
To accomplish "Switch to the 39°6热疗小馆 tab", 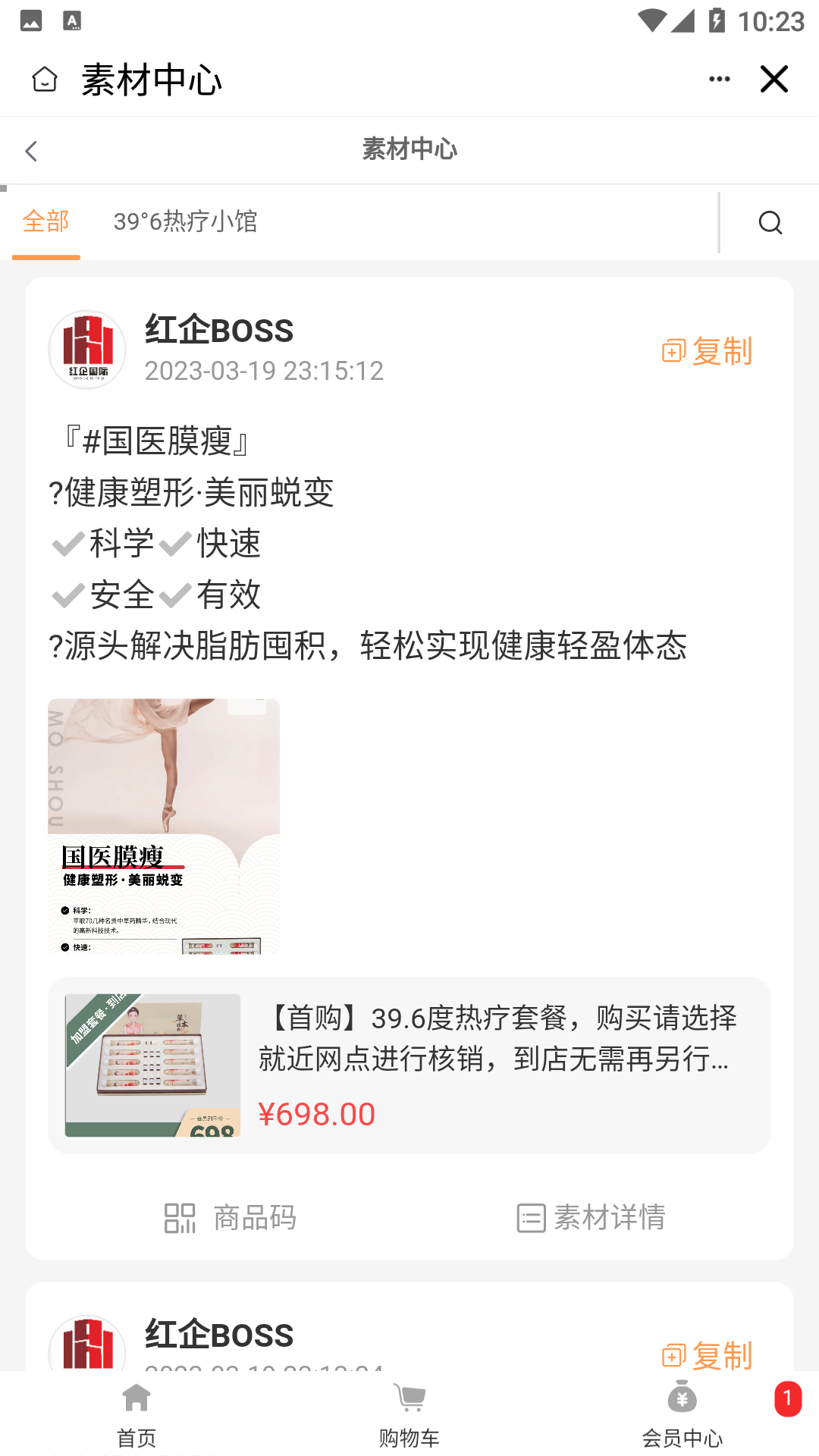I will click(x=186, y=222).
